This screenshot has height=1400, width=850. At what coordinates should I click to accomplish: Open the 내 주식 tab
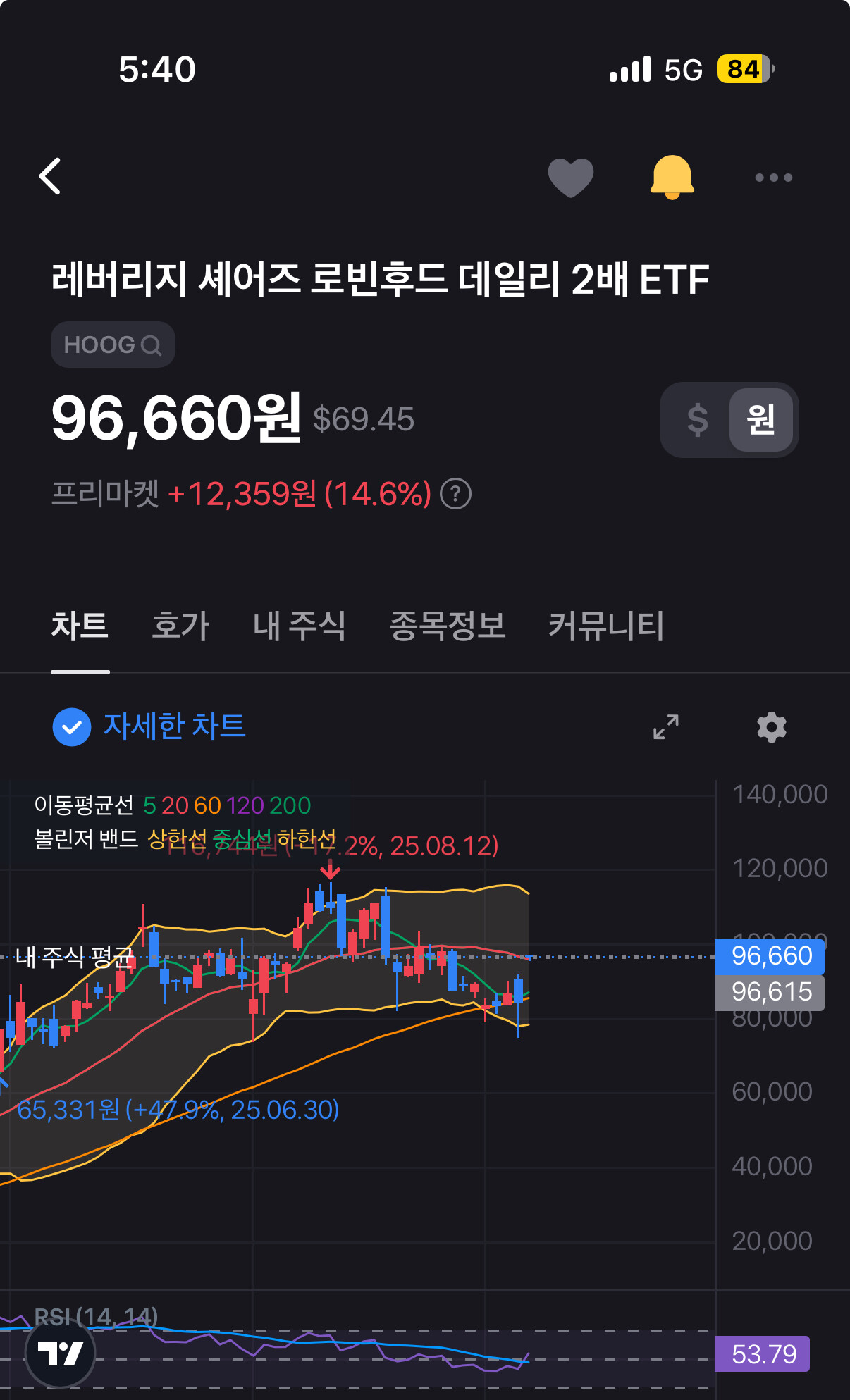click(300, 626)
